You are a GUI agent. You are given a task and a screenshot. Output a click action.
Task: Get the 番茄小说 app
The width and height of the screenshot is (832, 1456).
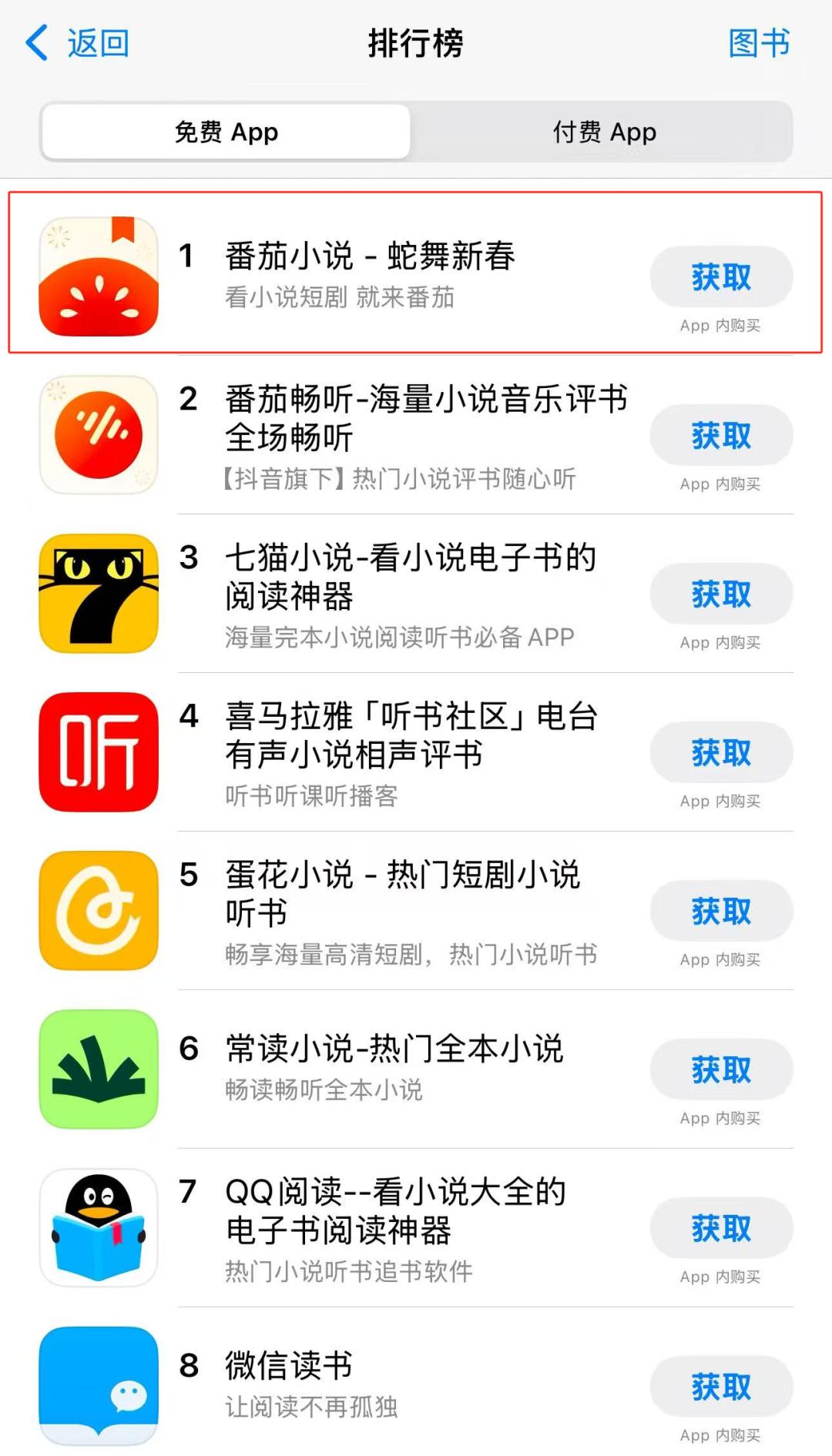(x=720, y=277)
